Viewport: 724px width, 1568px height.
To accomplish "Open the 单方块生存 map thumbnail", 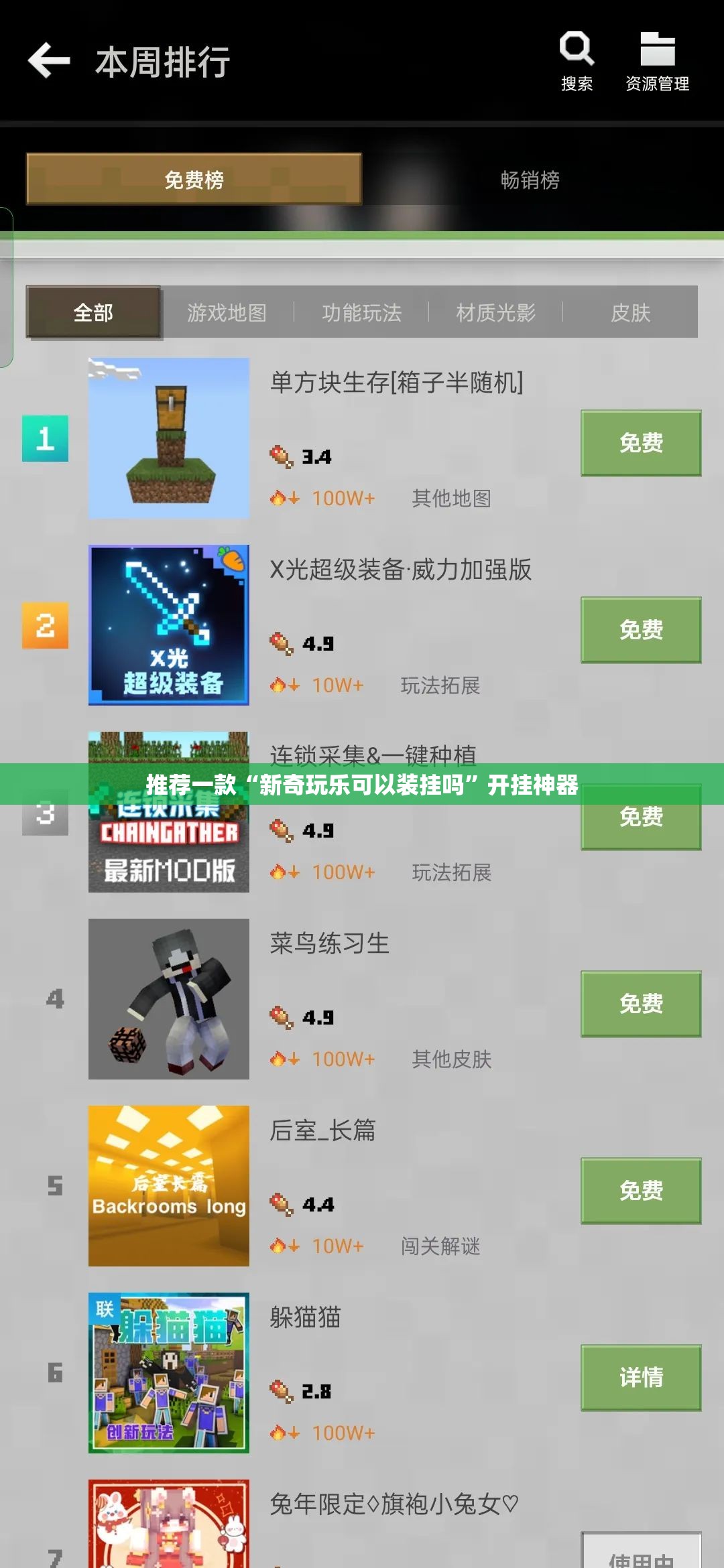I will [169, 438].
